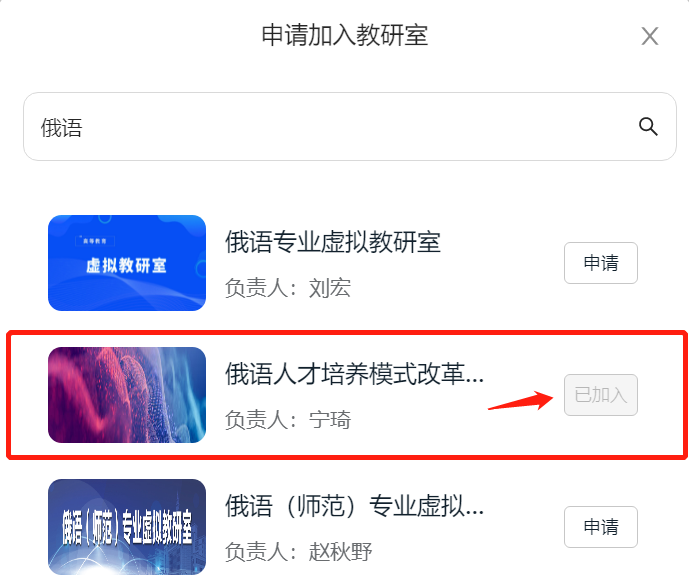The height and width of the screenshot is (581, 689).
Task: Apply to join 俄语（师范）专业虚拟教研室
Action: point(601,527)
